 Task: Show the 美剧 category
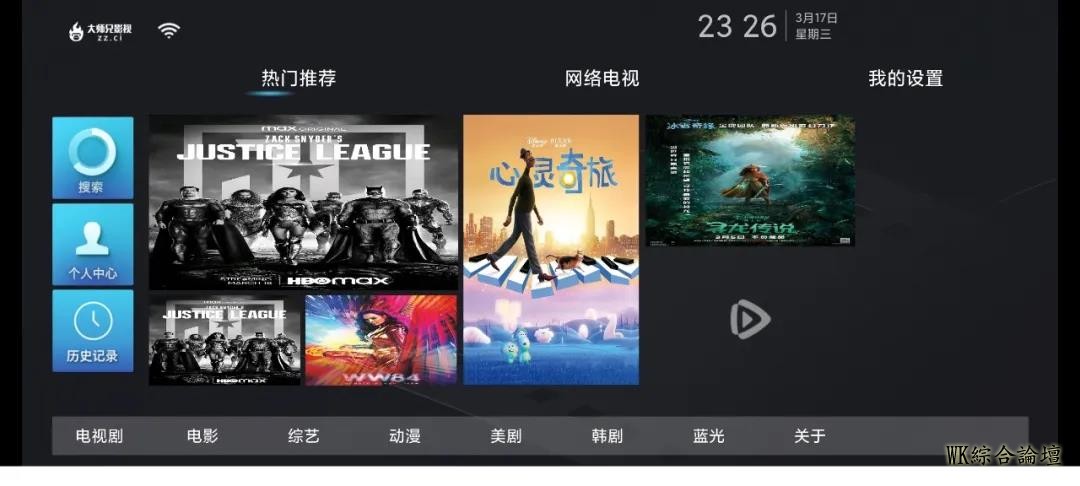[505, 436]
